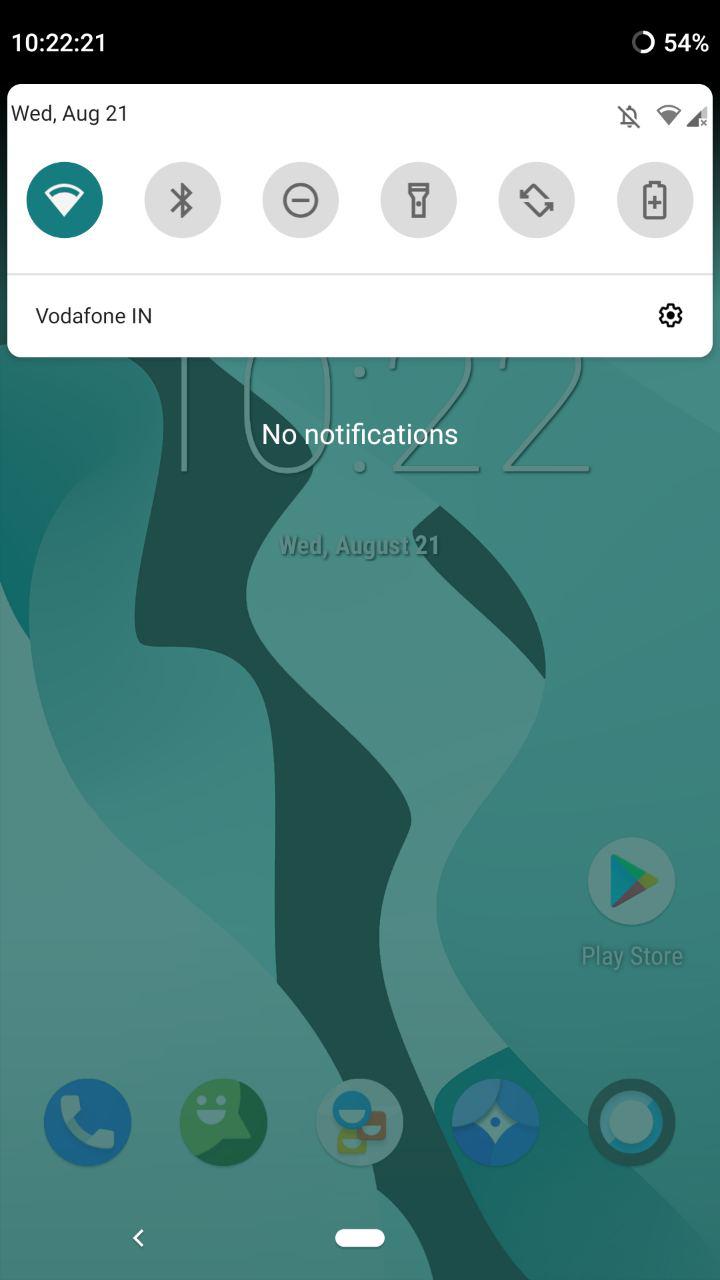
Task: Open the blue browser app in the dock
Action: 496,1122
